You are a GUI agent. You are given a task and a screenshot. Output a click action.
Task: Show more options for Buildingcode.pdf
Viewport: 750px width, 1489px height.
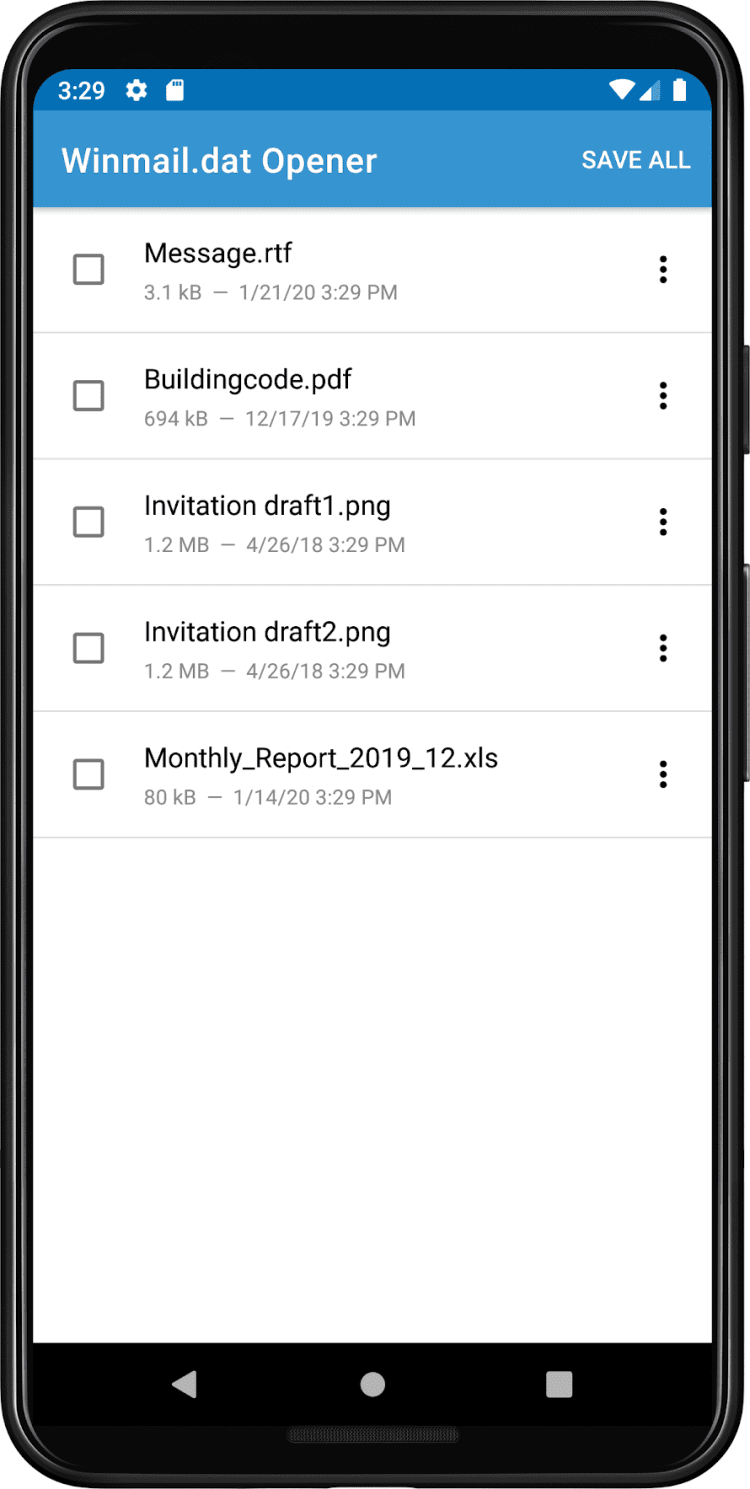[x=662, y=396]
